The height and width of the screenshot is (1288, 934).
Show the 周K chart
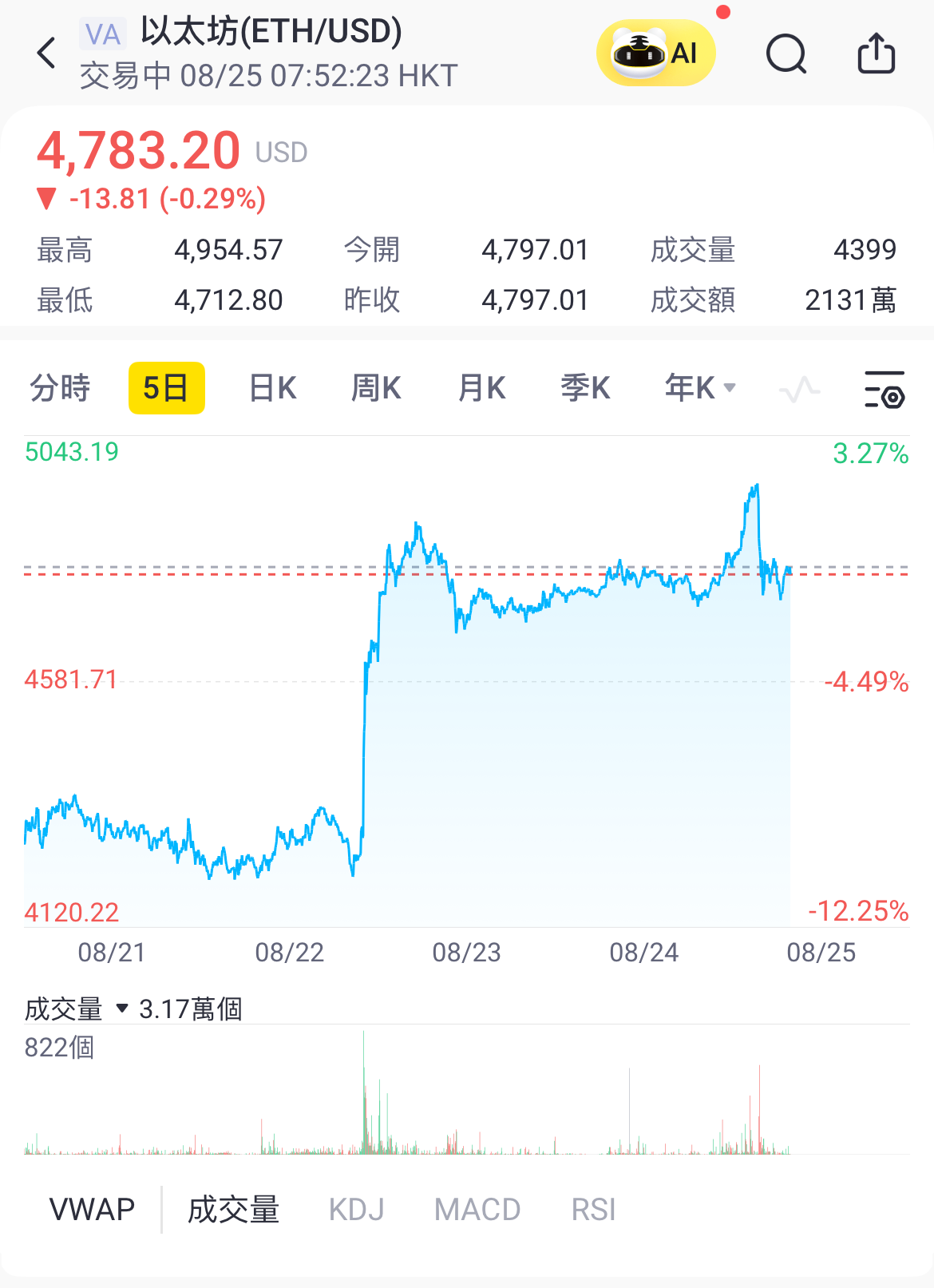[x=376, y=388]
